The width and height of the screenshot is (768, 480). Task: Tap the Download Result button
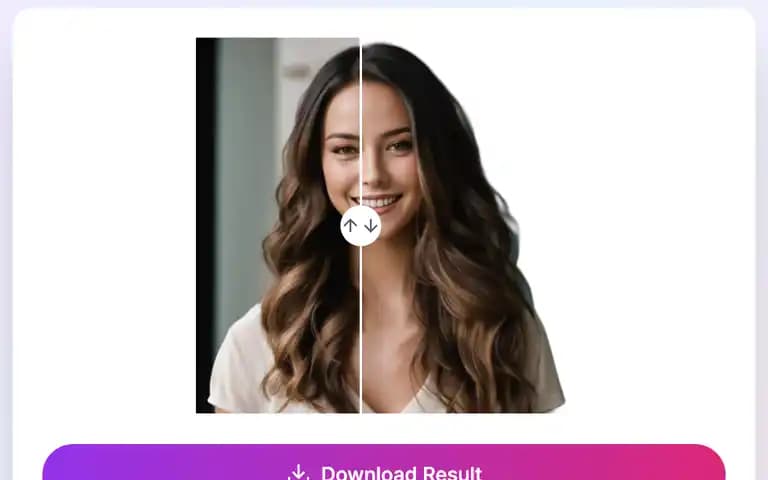[x=384, y=466]
